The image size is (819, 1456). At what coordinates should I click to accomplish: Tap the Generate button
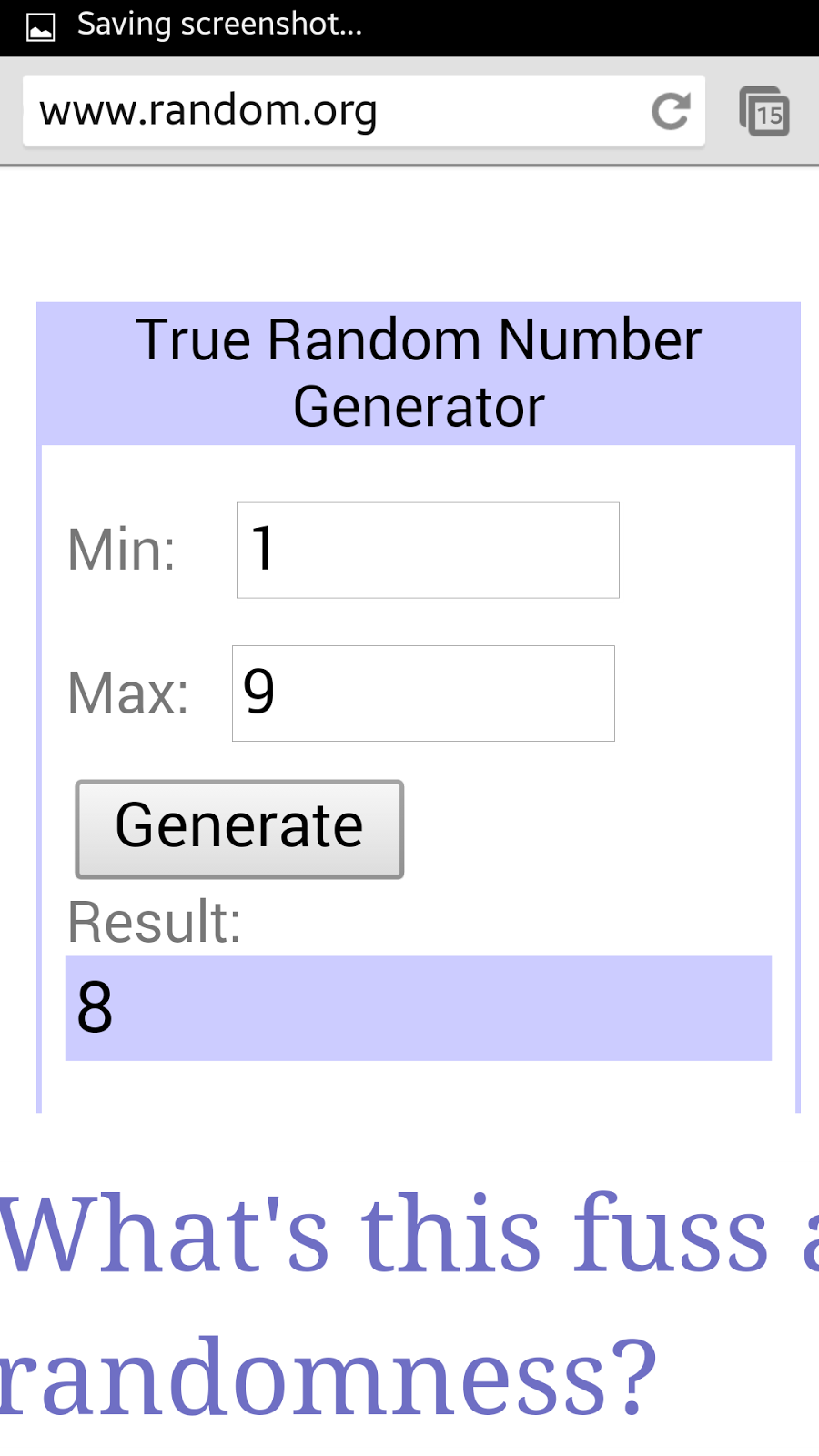(239, 829)
